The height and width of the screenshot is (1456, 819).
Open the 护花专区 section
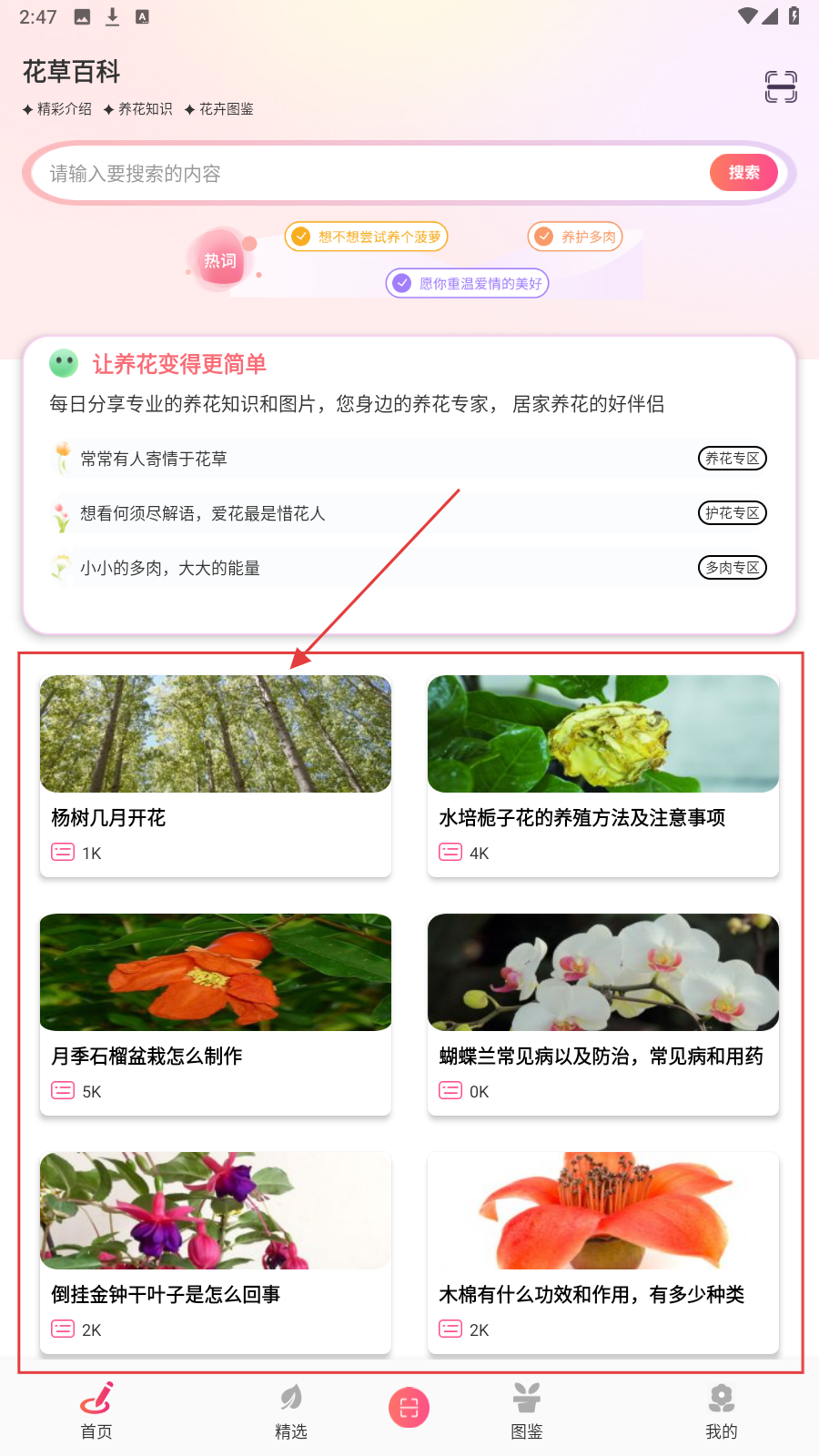(732, 513)
